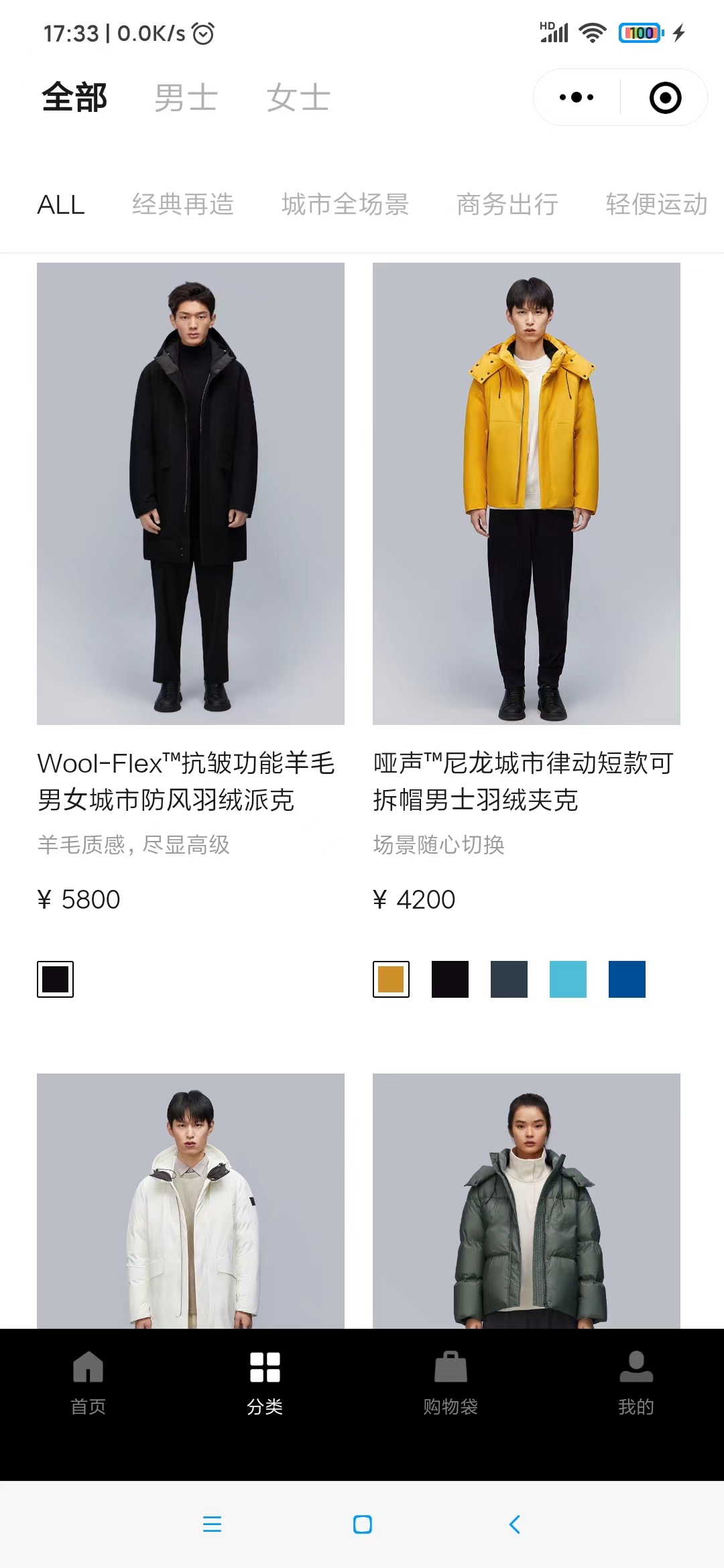Filter by 经典再造 category
Image resolution: width=724 pixels, height=1568 pixels.
[x=183, y=204]
